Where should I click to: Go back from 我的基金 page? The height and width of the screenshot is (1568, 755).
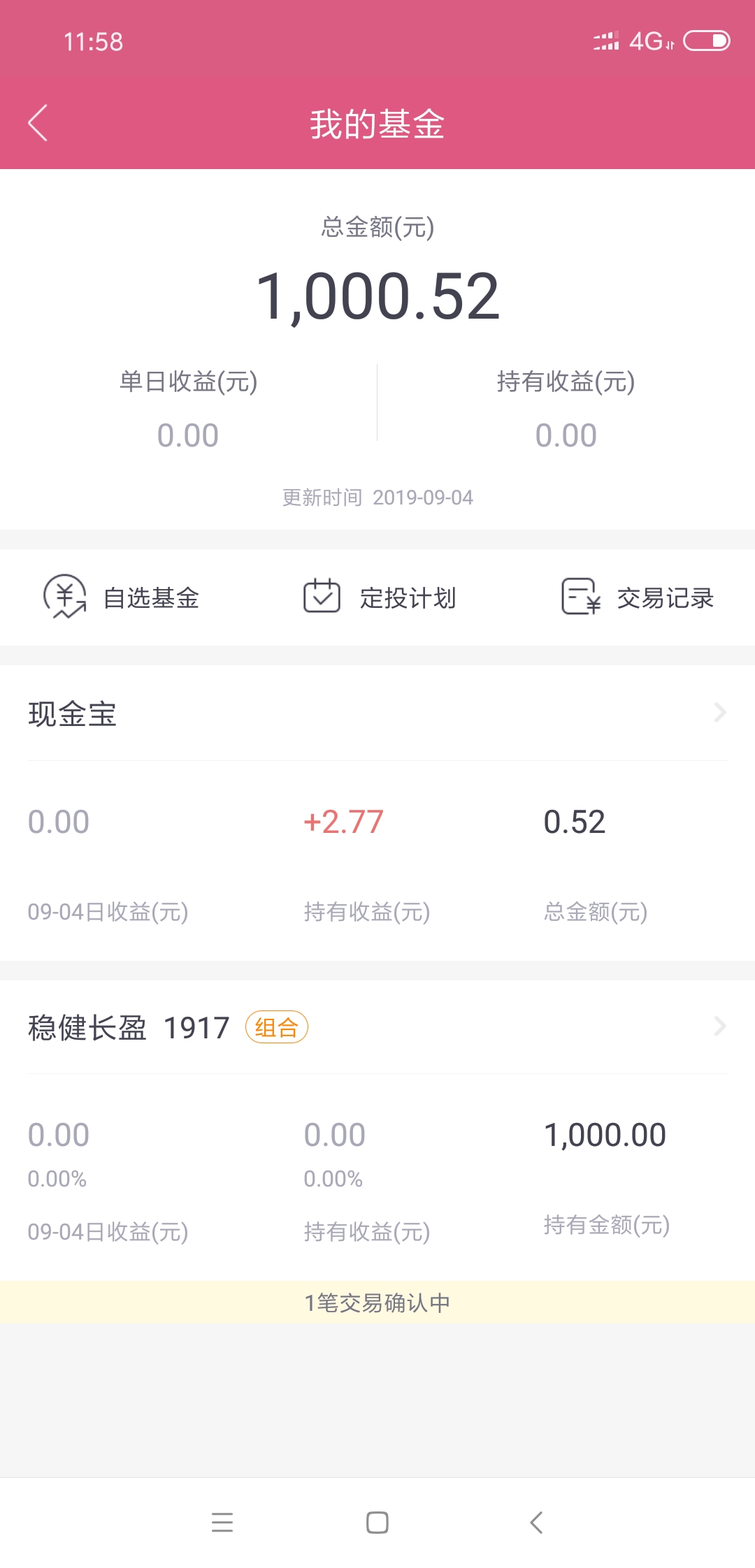pos(38,123)
